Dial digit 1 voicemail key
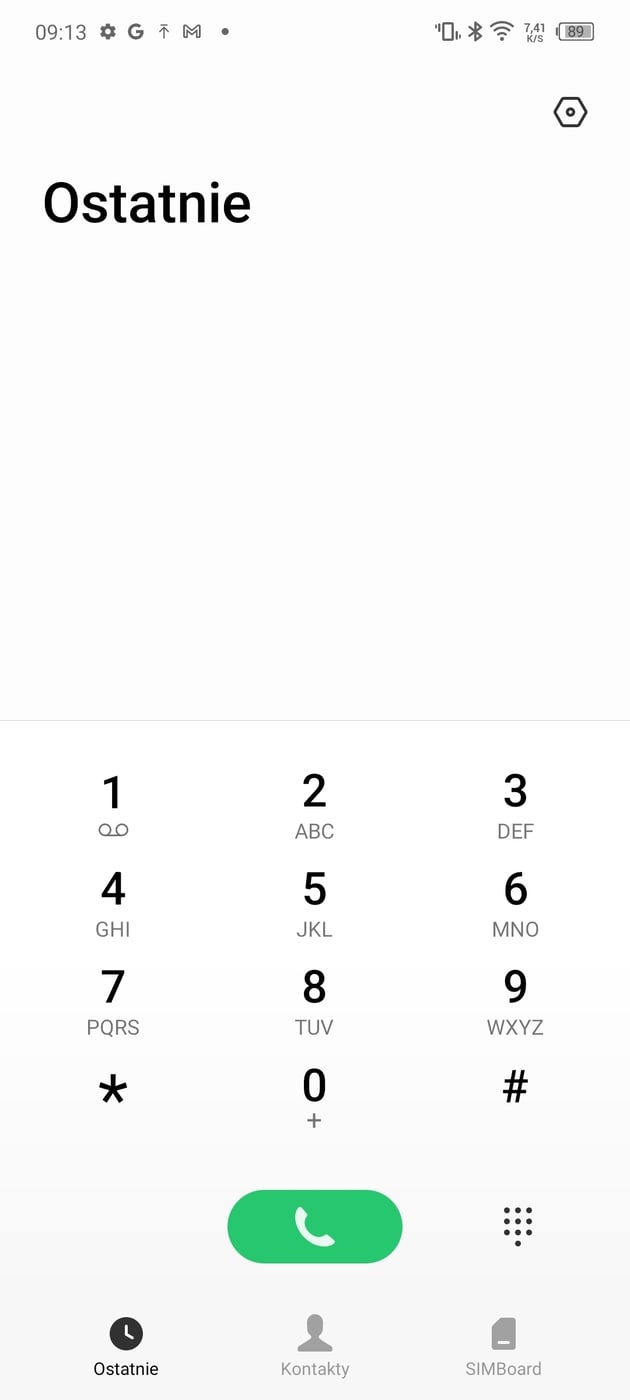Screen dimensions: 630x1400 (x=113, y=806)
